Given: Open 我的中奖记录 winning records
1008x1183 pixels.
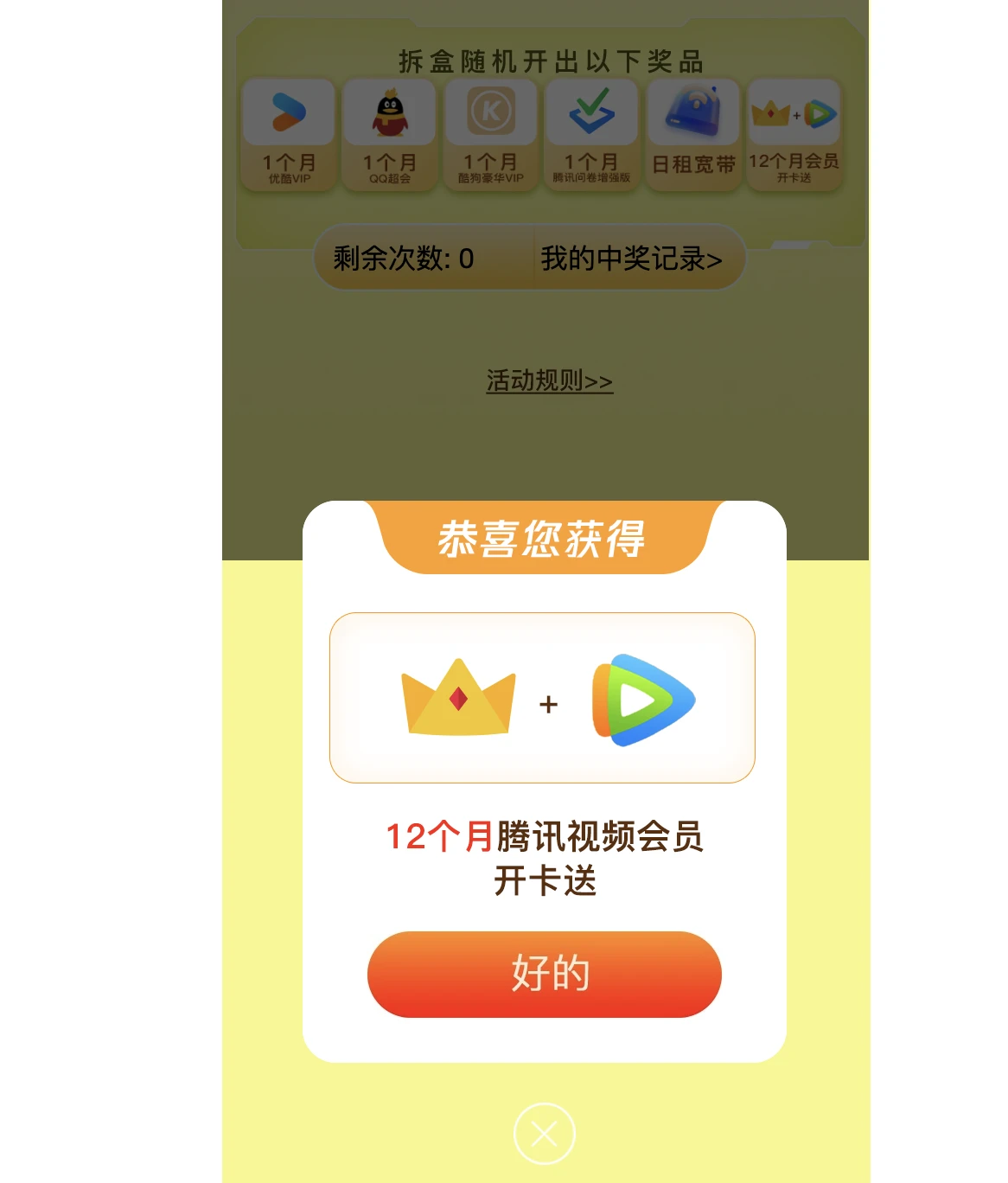Looking at the screenshot, I should pos(631,259).
